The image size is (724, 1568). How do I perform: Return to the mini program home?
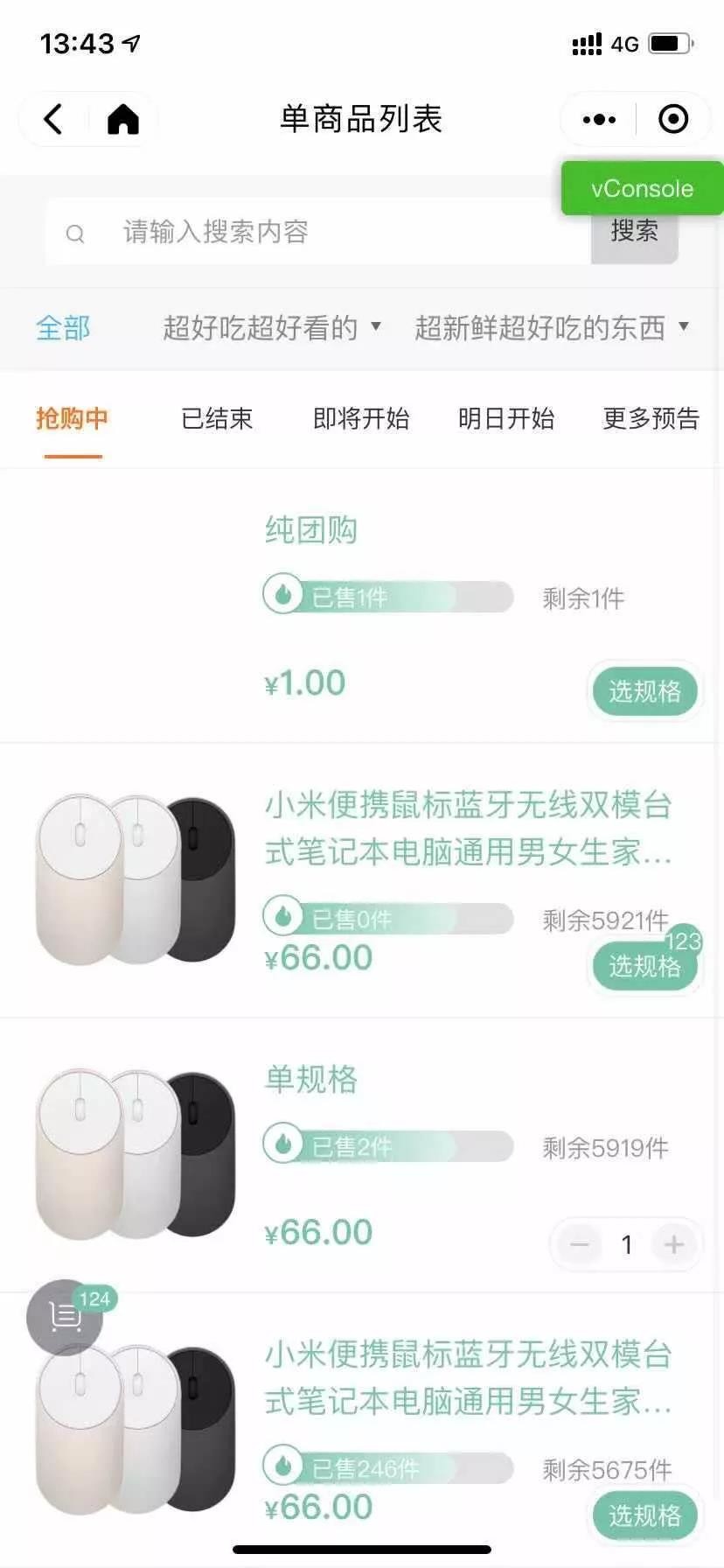pos(123,119)
